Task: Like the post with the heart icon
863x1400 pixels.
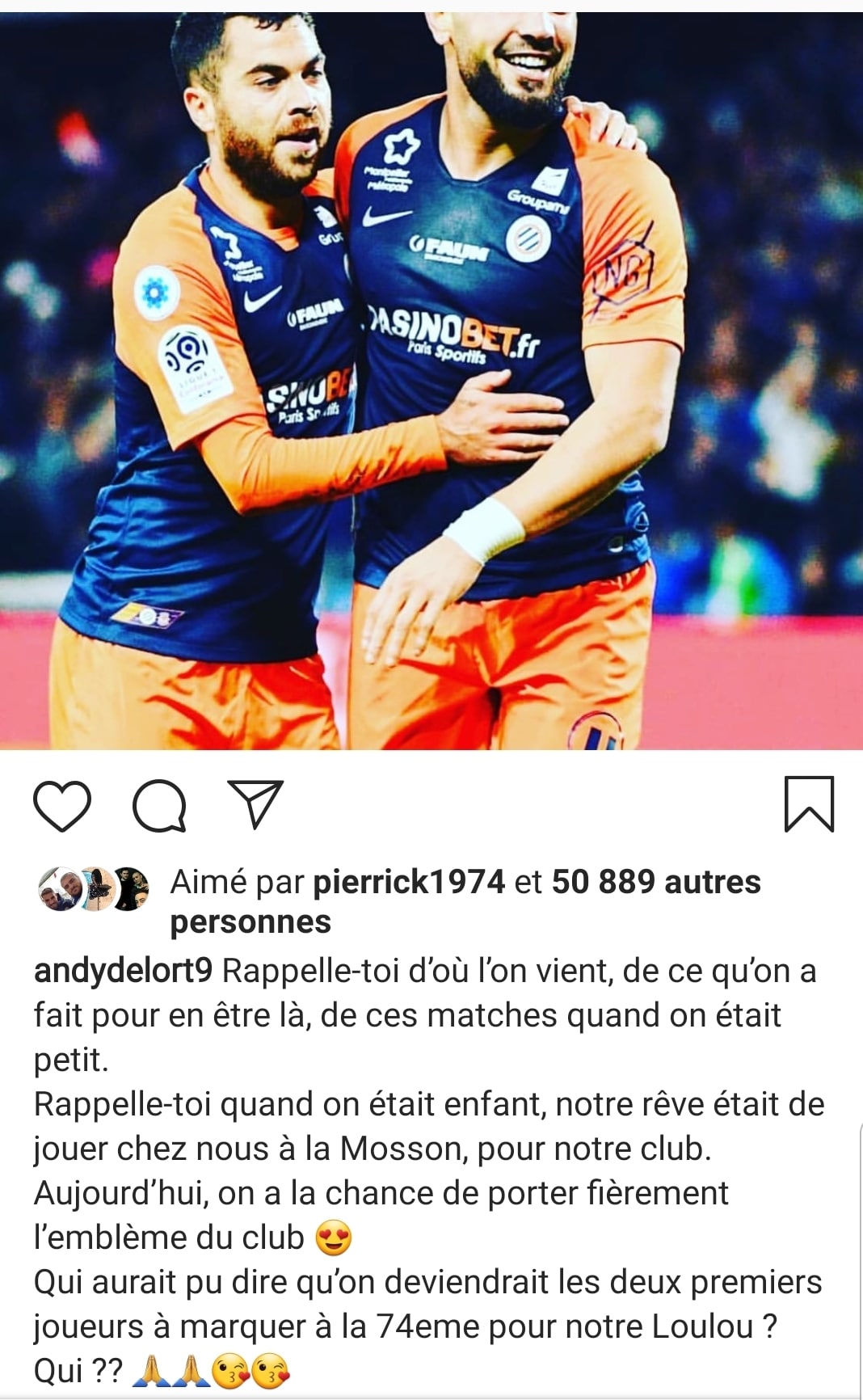Action: click(62, 805)
